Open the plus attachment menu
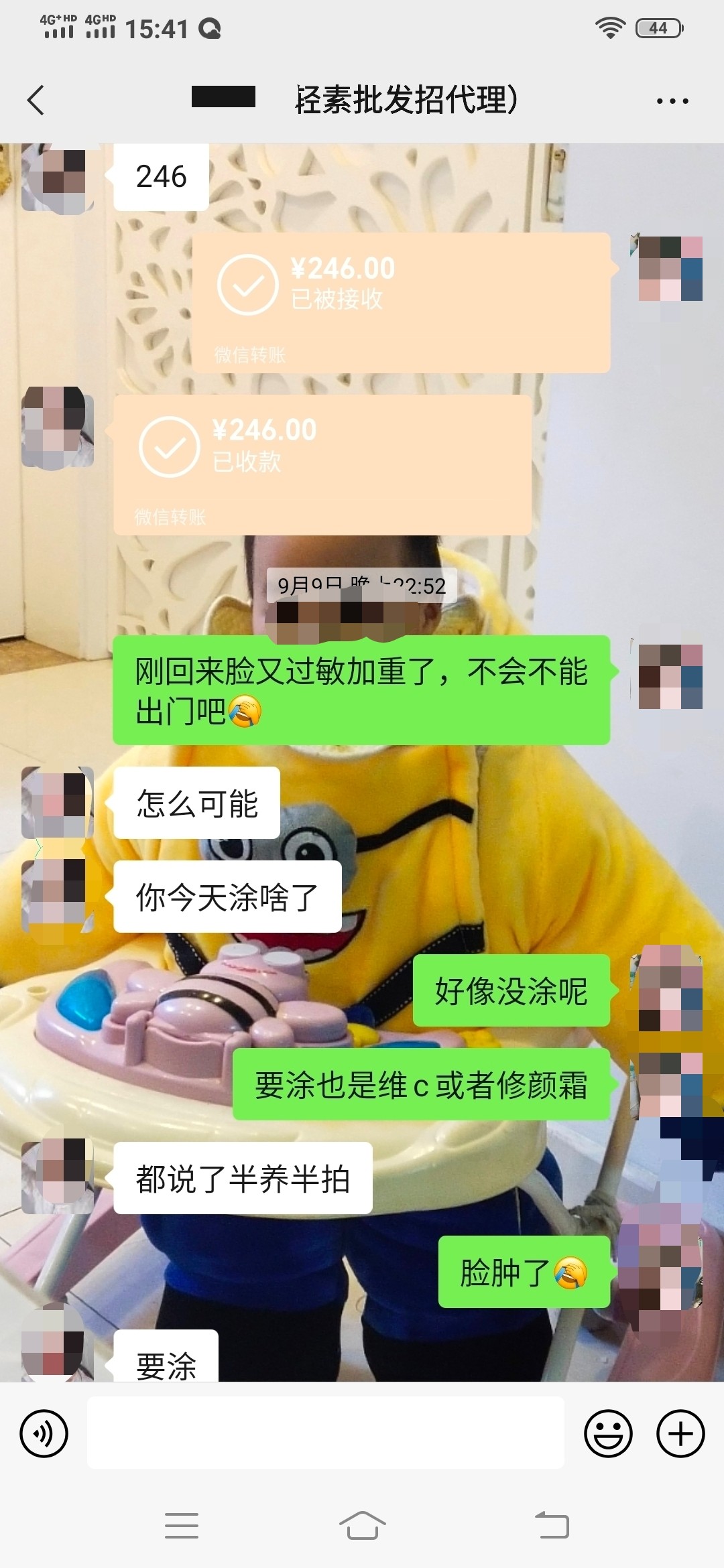Image resolution: width=724 pixels, height=1568 pixels. coord(680,1433)
